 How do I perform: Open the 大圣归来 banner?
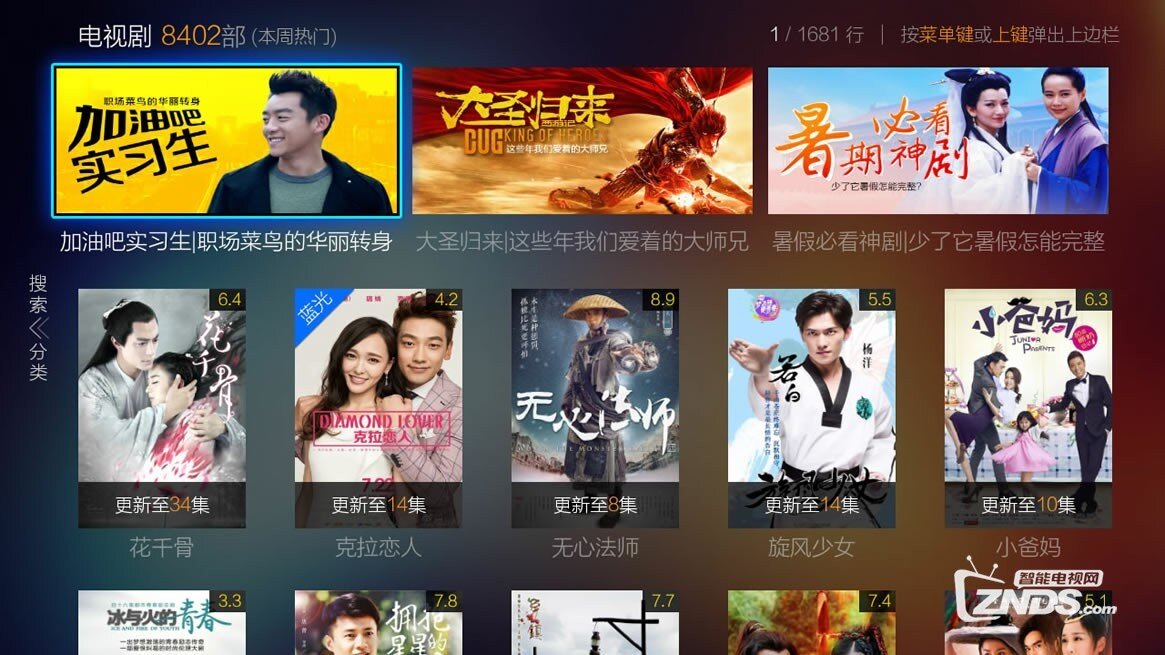coord(582,141)
